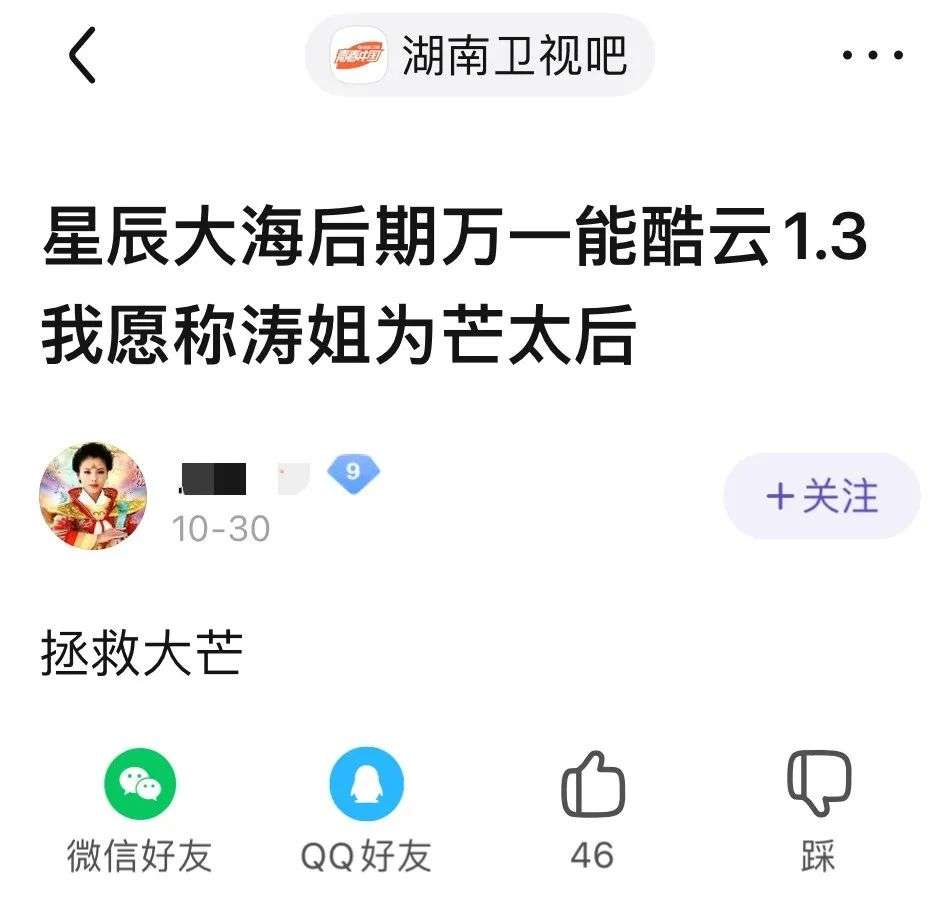Dislike the post with 踩

pyautogui.click(x=818, y=784)
